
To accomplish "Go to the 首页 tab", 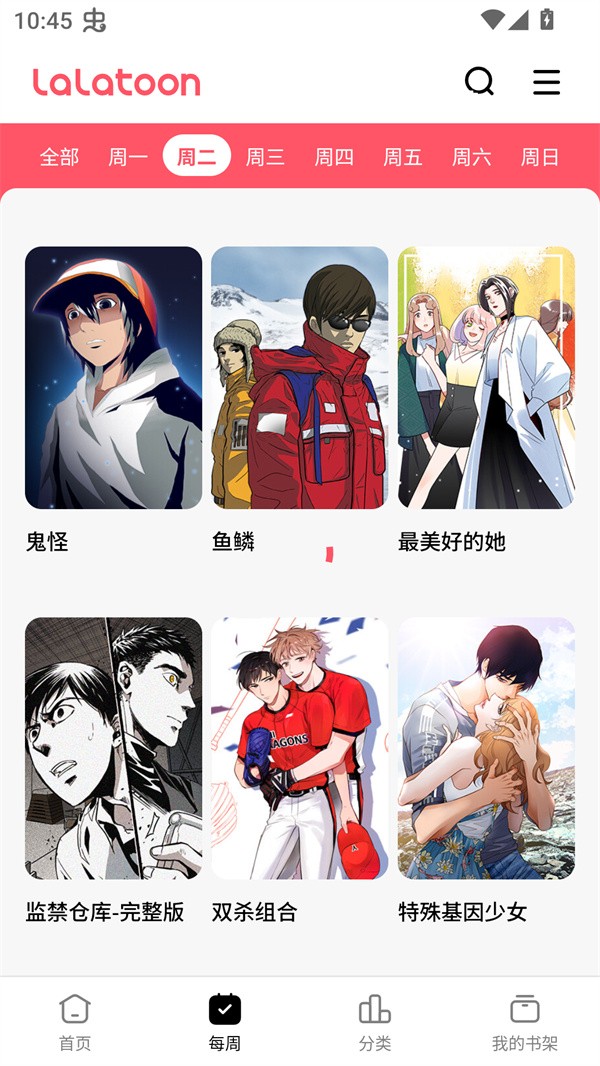I will pyautogui.click(x=75, y=1022).
